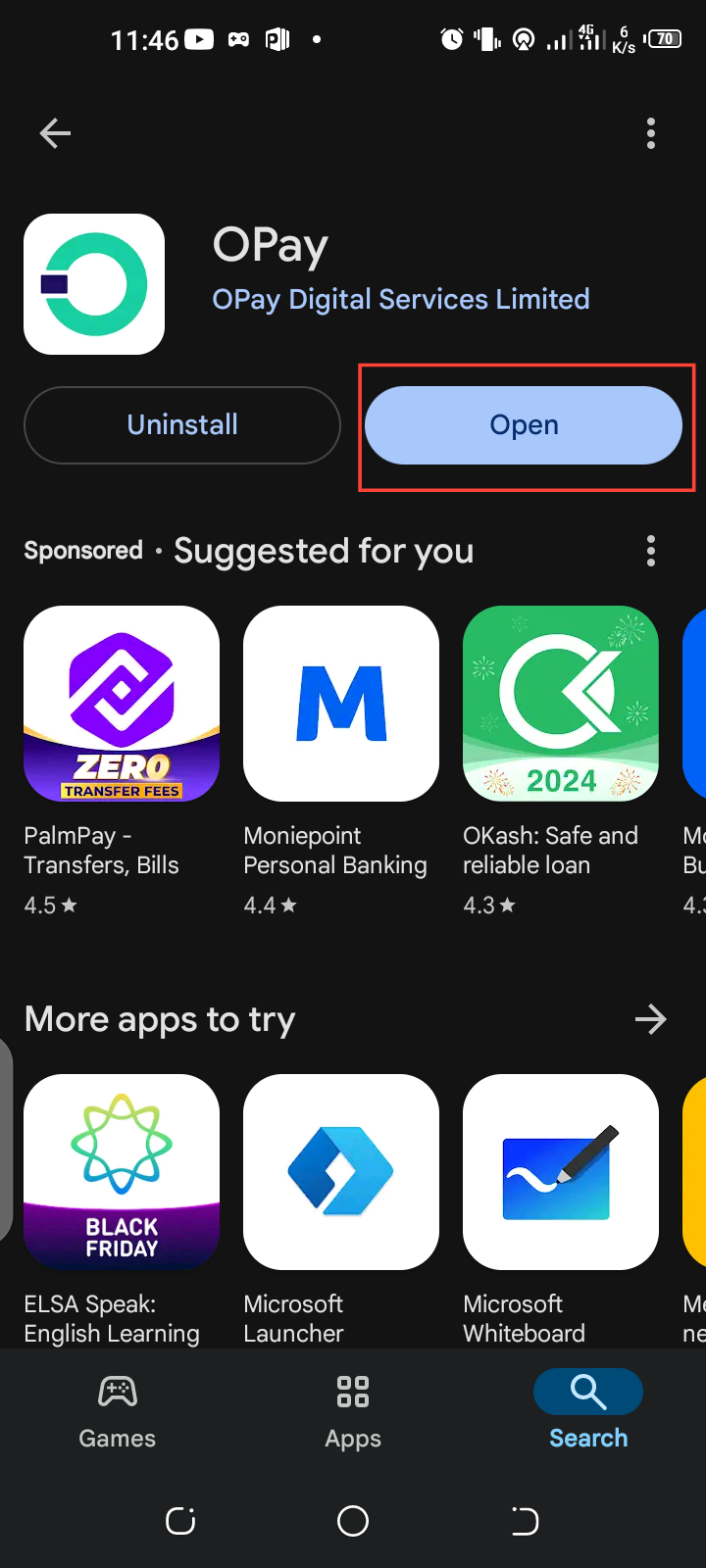Tap the system home button
This screenshot has width=706, height=1568.
pos(353,1521)
